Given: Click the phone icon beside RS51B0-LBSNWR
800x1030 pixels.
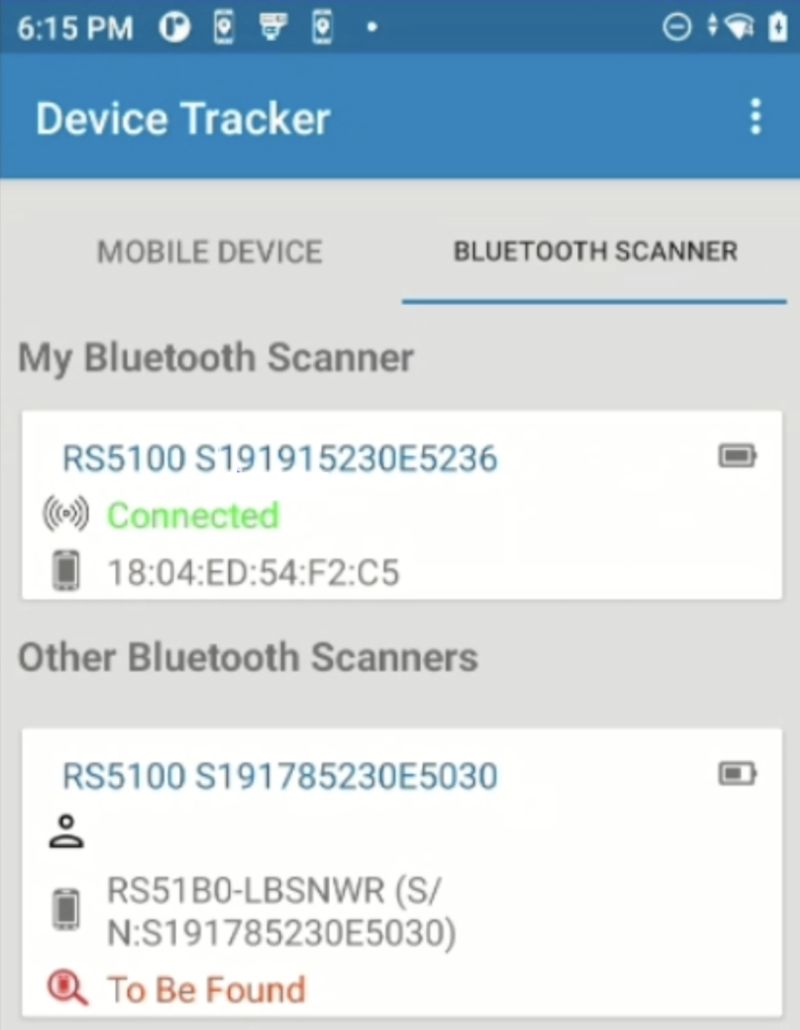Looking at the screenshot, I should (x=66, y=908).
